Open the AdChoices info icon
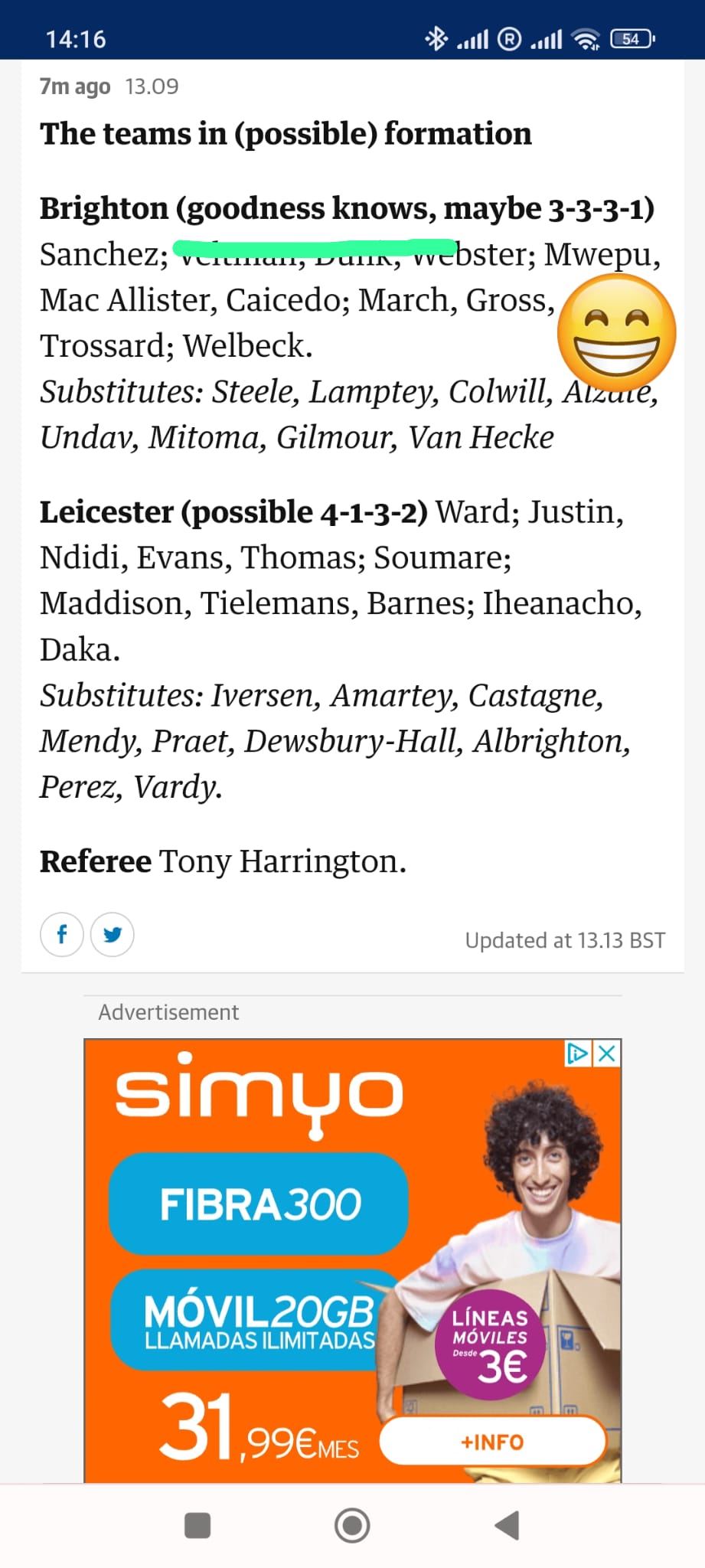The height and width of the screenshot is (1568, 705). click(578, 1053)
